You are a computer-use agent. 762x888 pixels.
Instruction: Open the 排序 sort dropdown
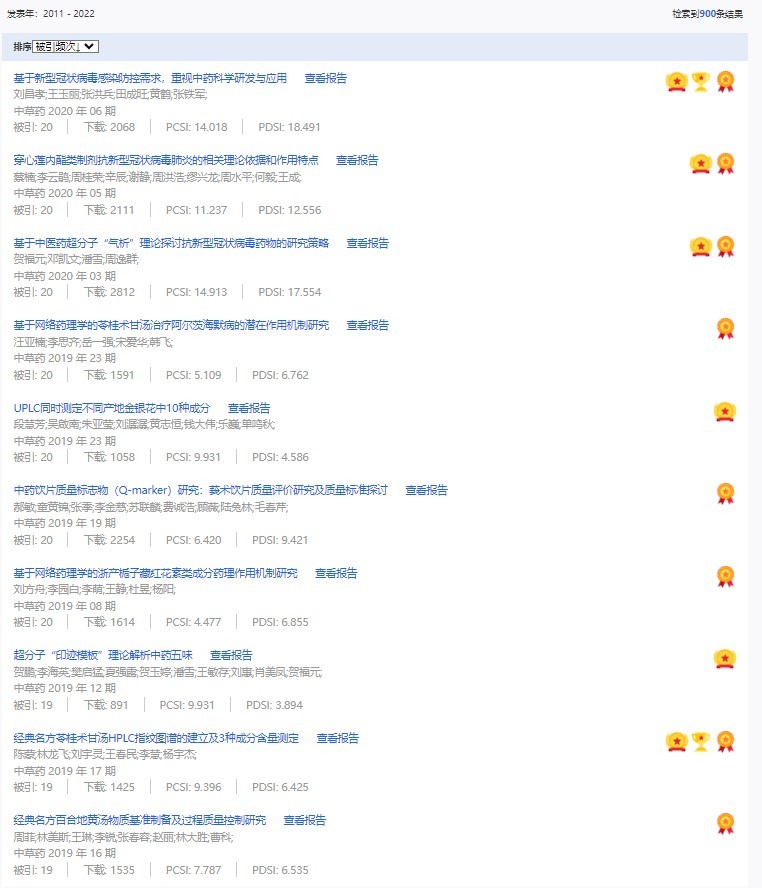[x=65, y=47]
